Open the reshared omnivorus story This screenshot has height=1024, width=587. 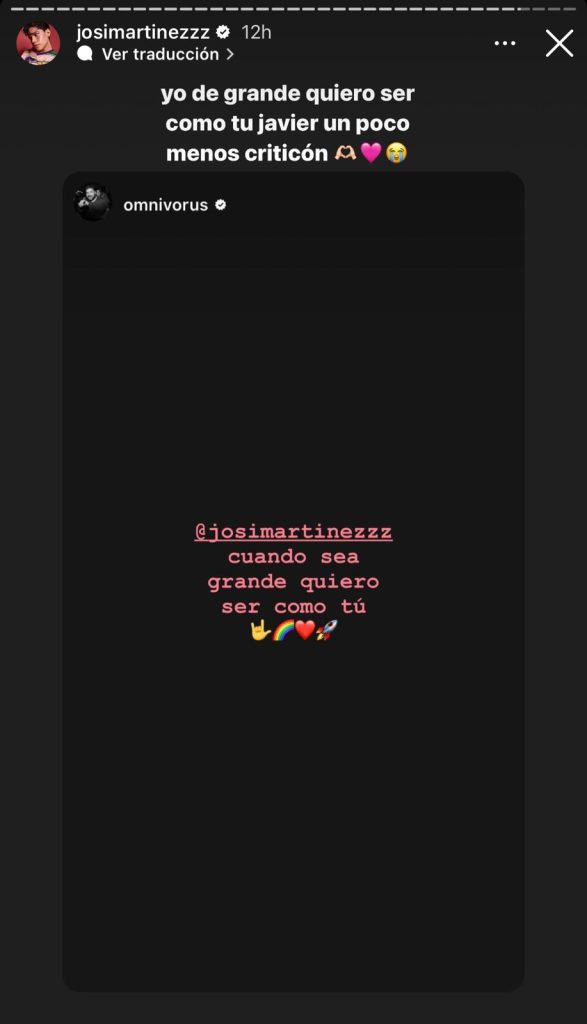[x=293, y=582]
